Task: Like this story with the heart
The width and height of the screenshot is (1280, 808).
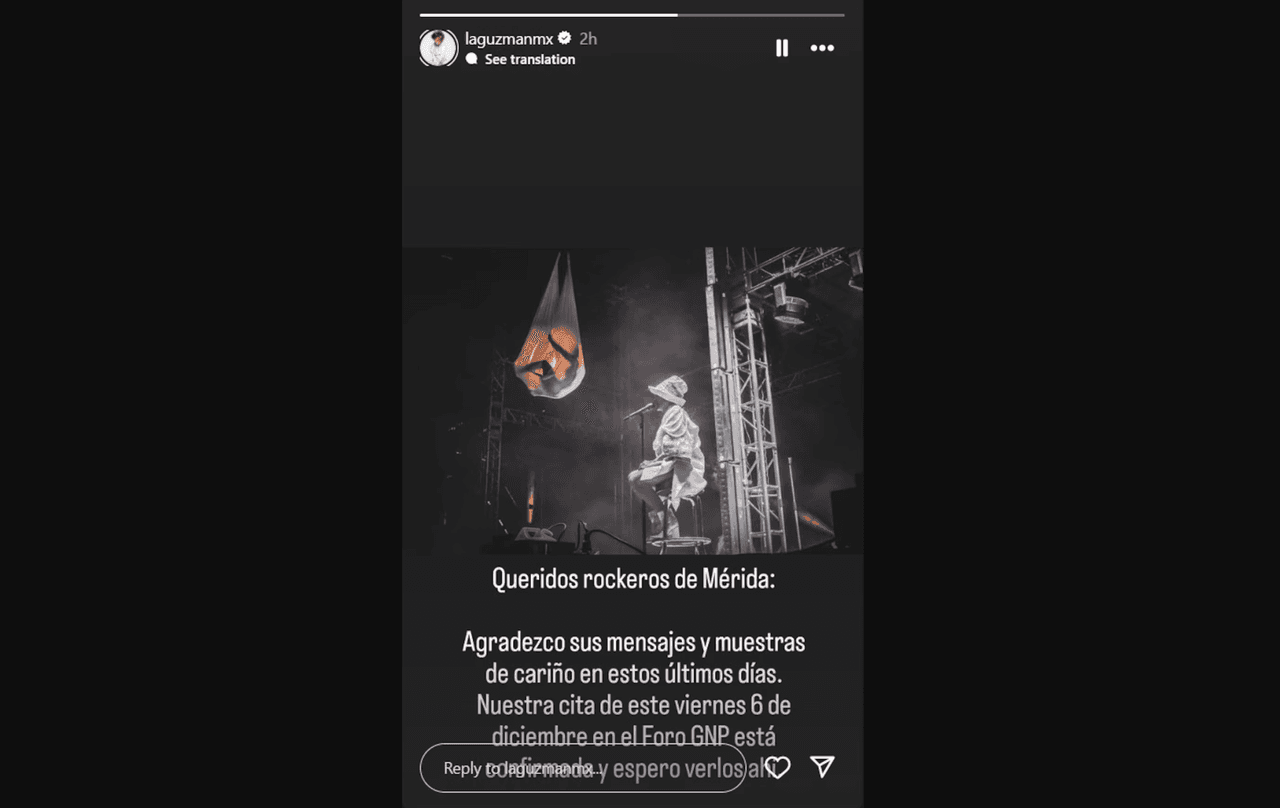Action: click(777, 767)
